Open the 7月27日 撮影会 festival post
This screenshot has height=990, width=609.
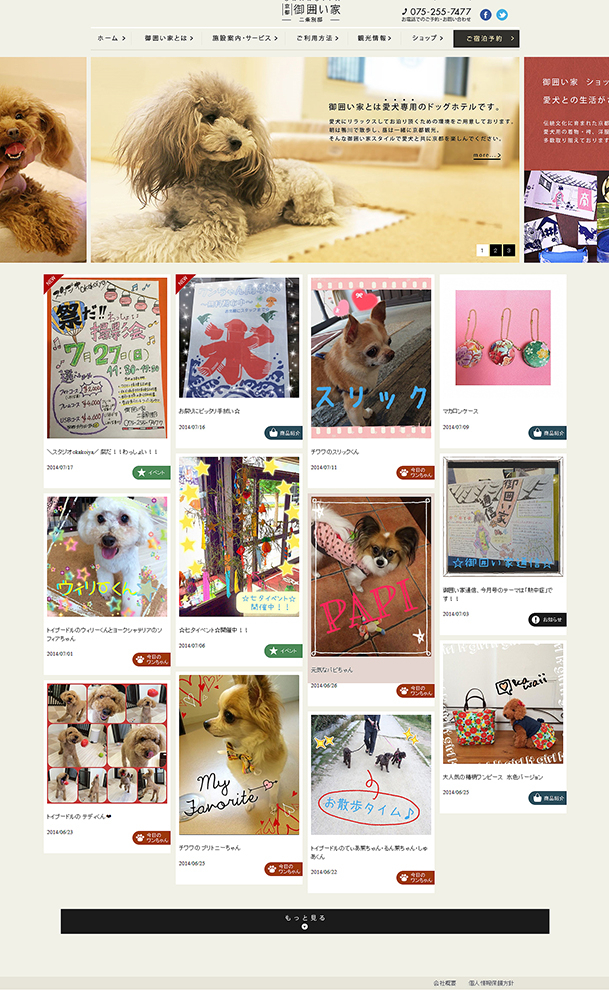tap(107, 381)
